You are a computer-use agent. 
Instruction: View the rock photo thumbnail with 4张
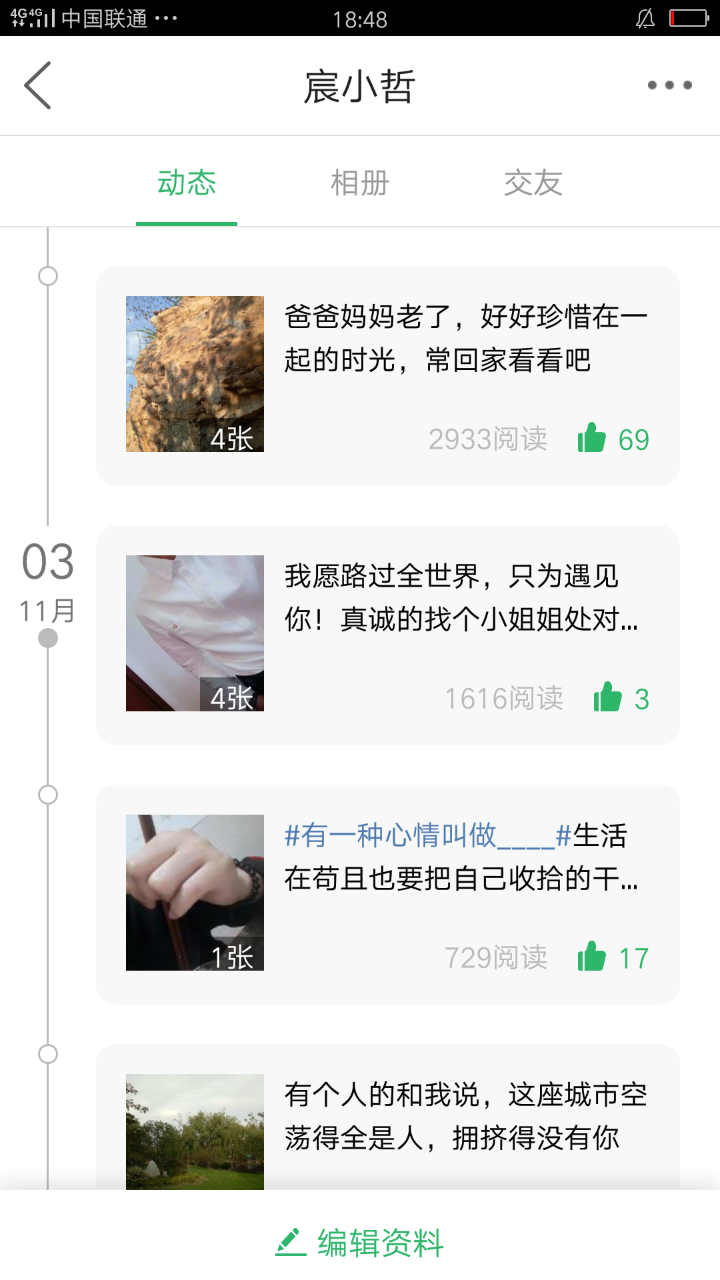tap(195, 374)
